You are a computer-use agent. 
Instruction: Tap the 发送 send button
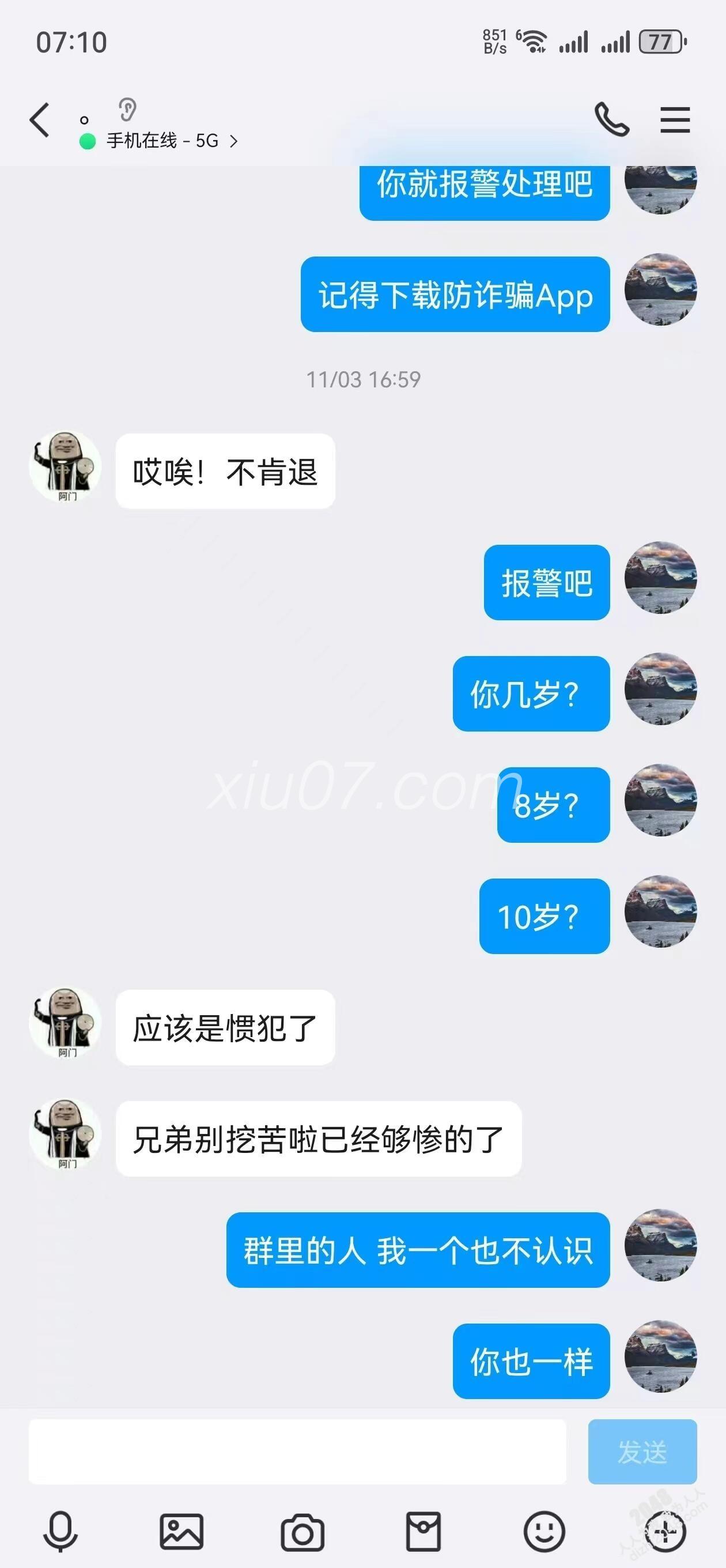coord(641,1451)
